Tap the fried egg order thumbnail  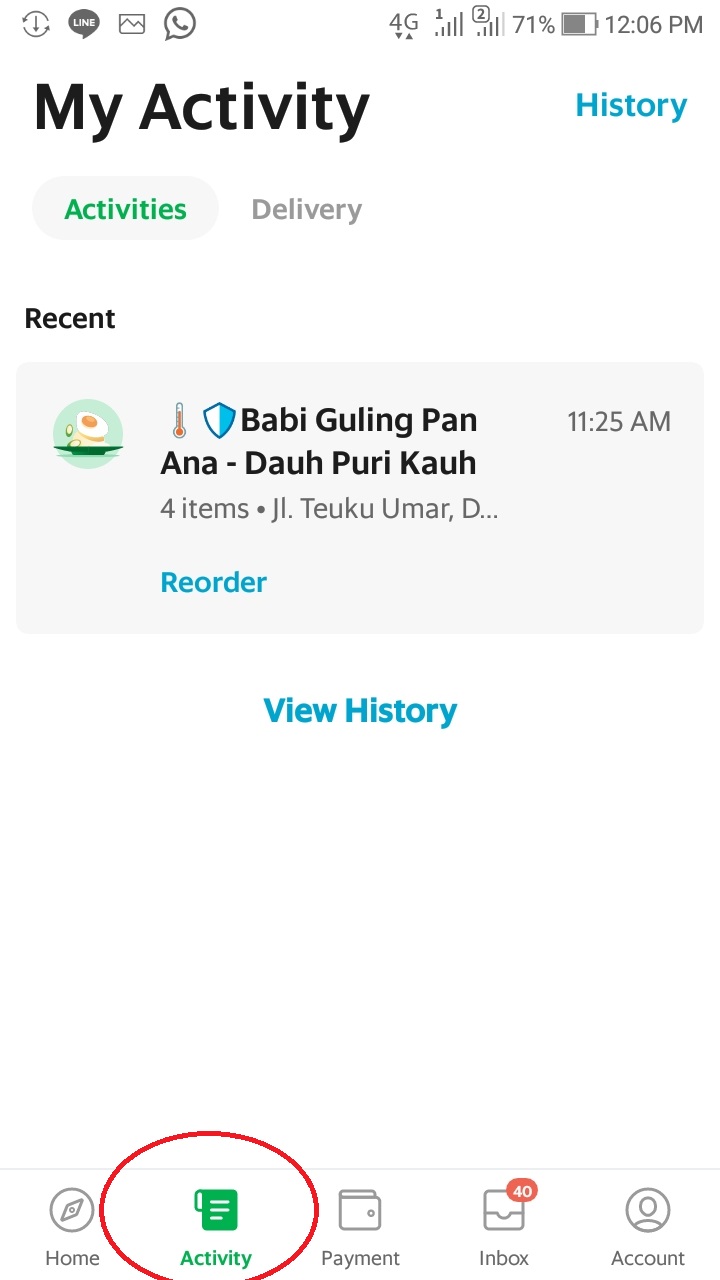pyautogui.click(x=88, y=433)
